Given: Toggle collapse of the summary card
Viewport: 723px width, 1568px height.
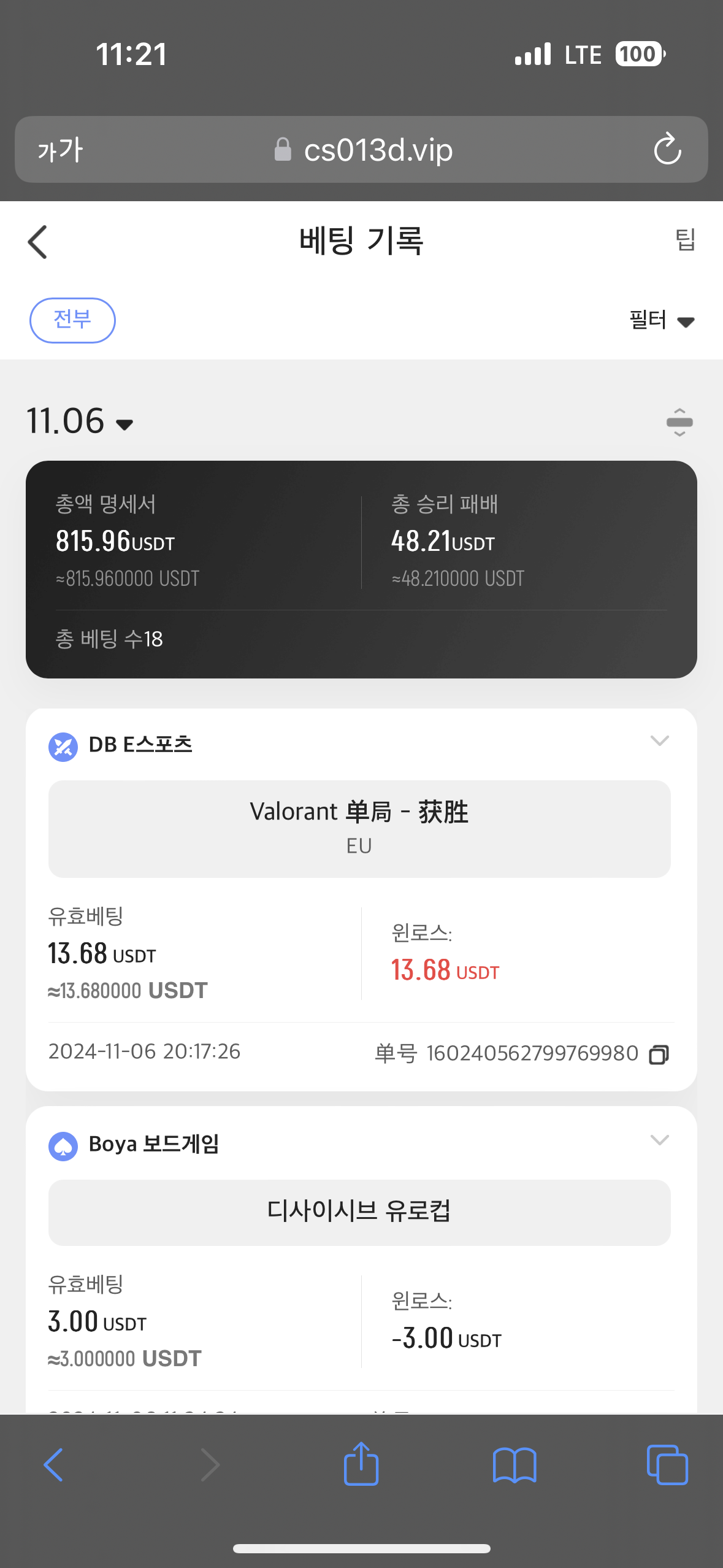Looking at the screenshot, I should 679,422.
